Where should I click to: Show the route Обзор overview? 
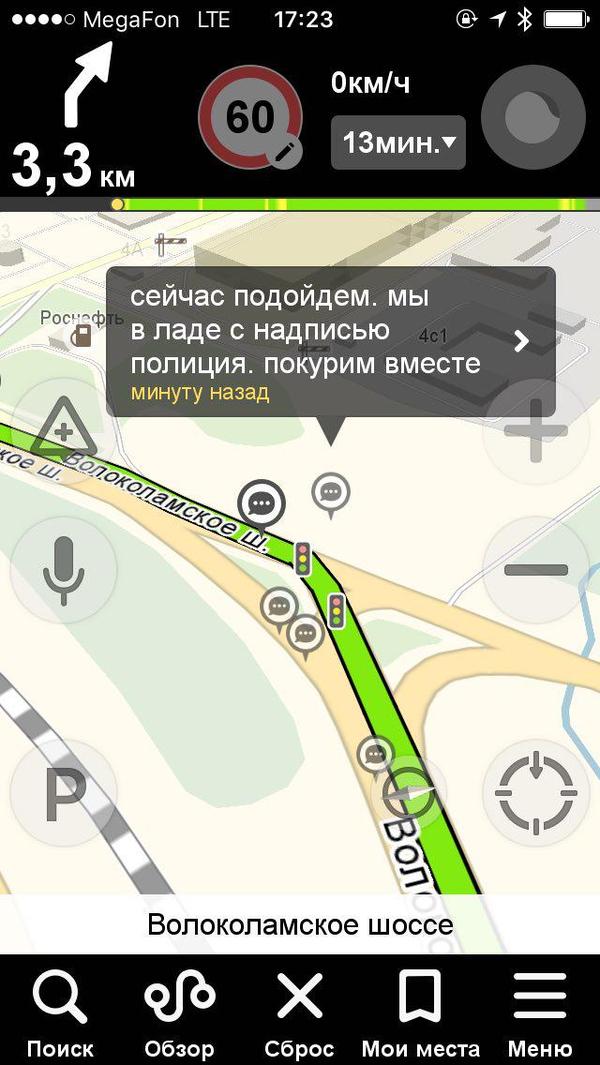(179, 1012)
